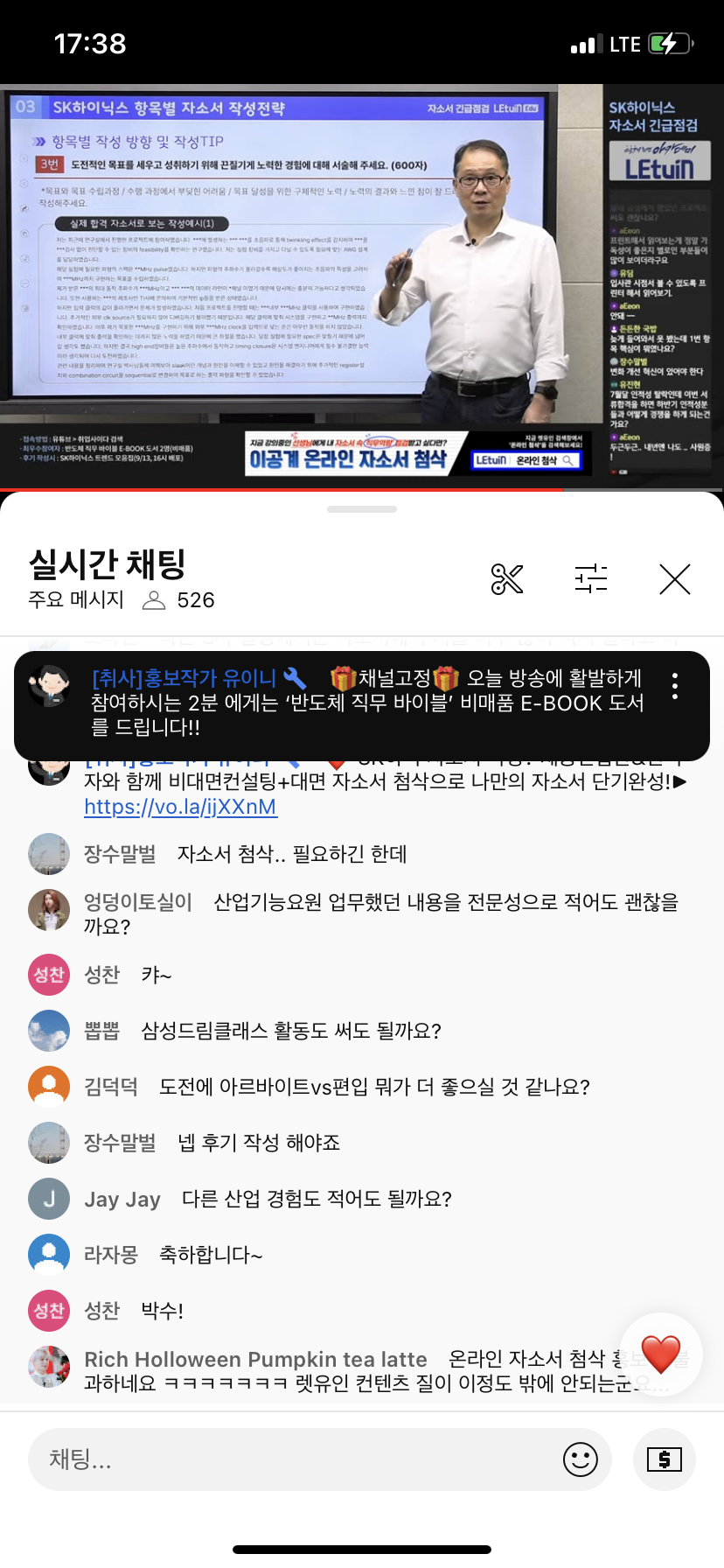724x1568 pixels.
Task: Select 라자몽's 축하합니다 message
Action: 210,1255
